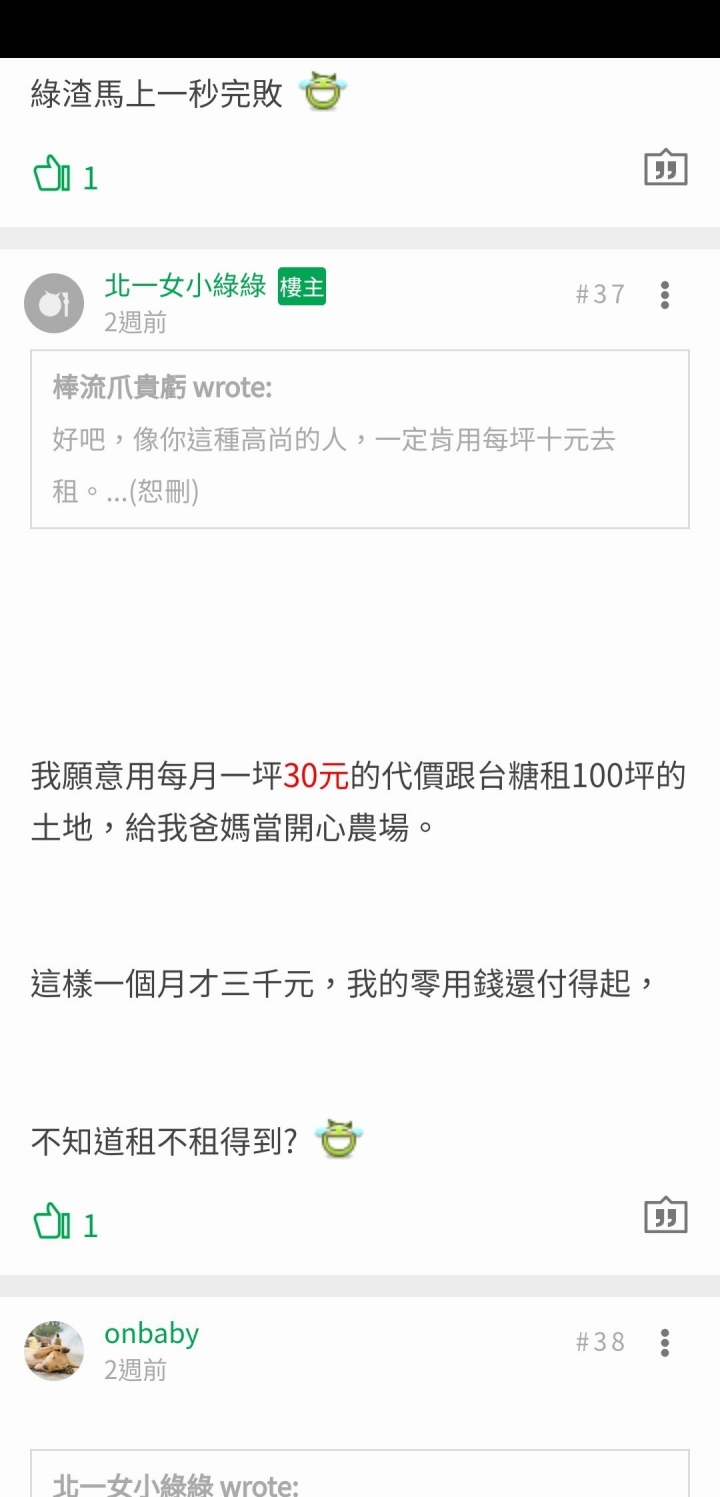Open the quoted message from 棒流爪貴虧
The image size is (720, 1497).
coord(360,439)
